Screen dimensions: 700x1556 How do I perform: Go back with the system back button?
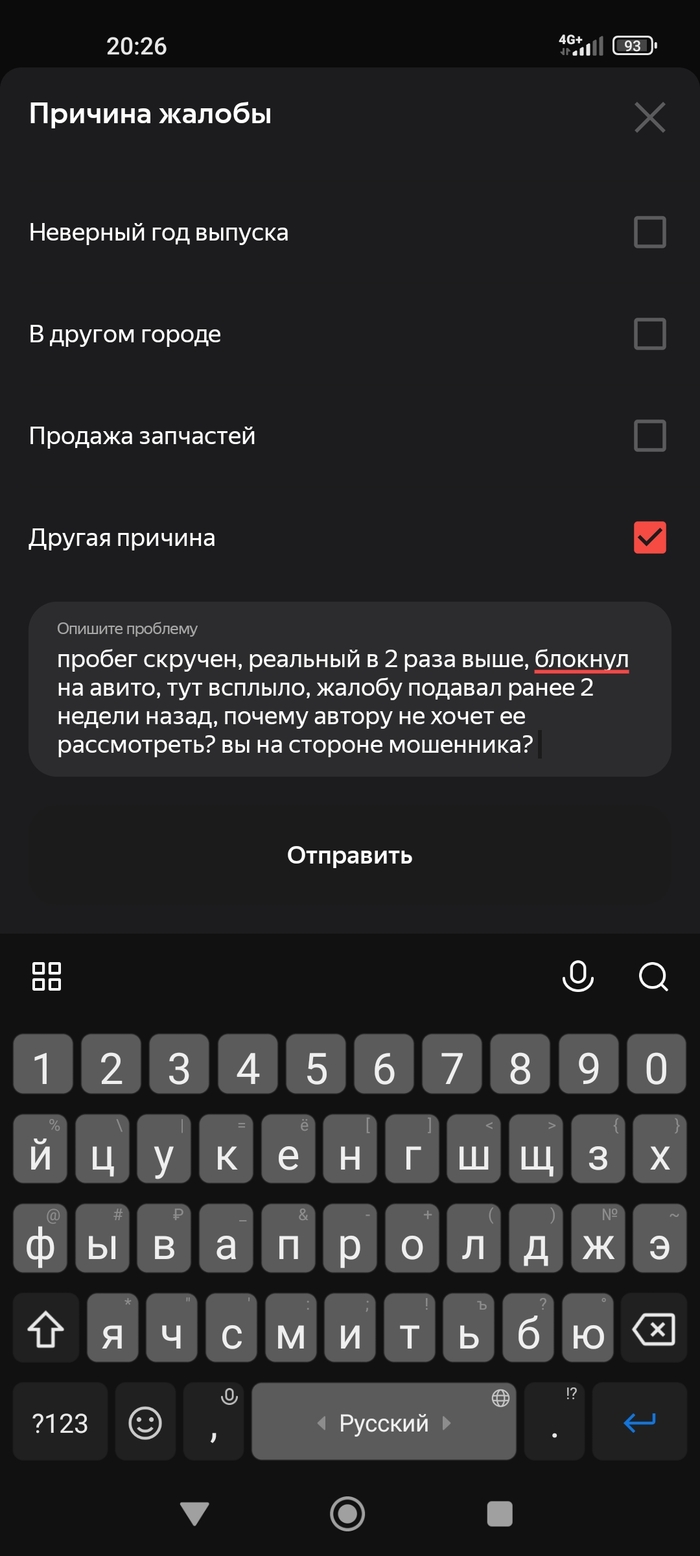[x=194, y=1514]
